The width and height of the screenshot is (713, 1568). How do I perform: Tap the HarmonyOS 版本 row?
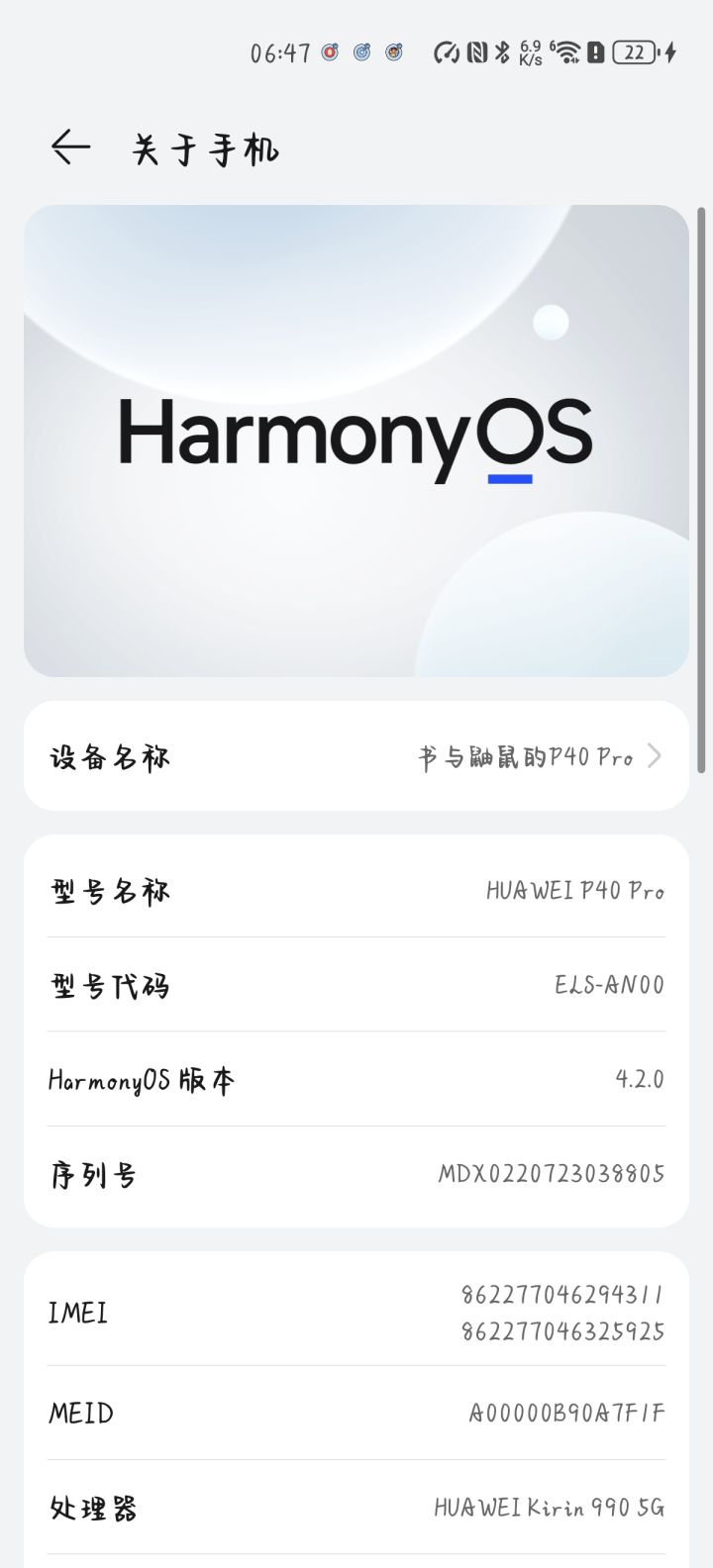coord(356,1079)
